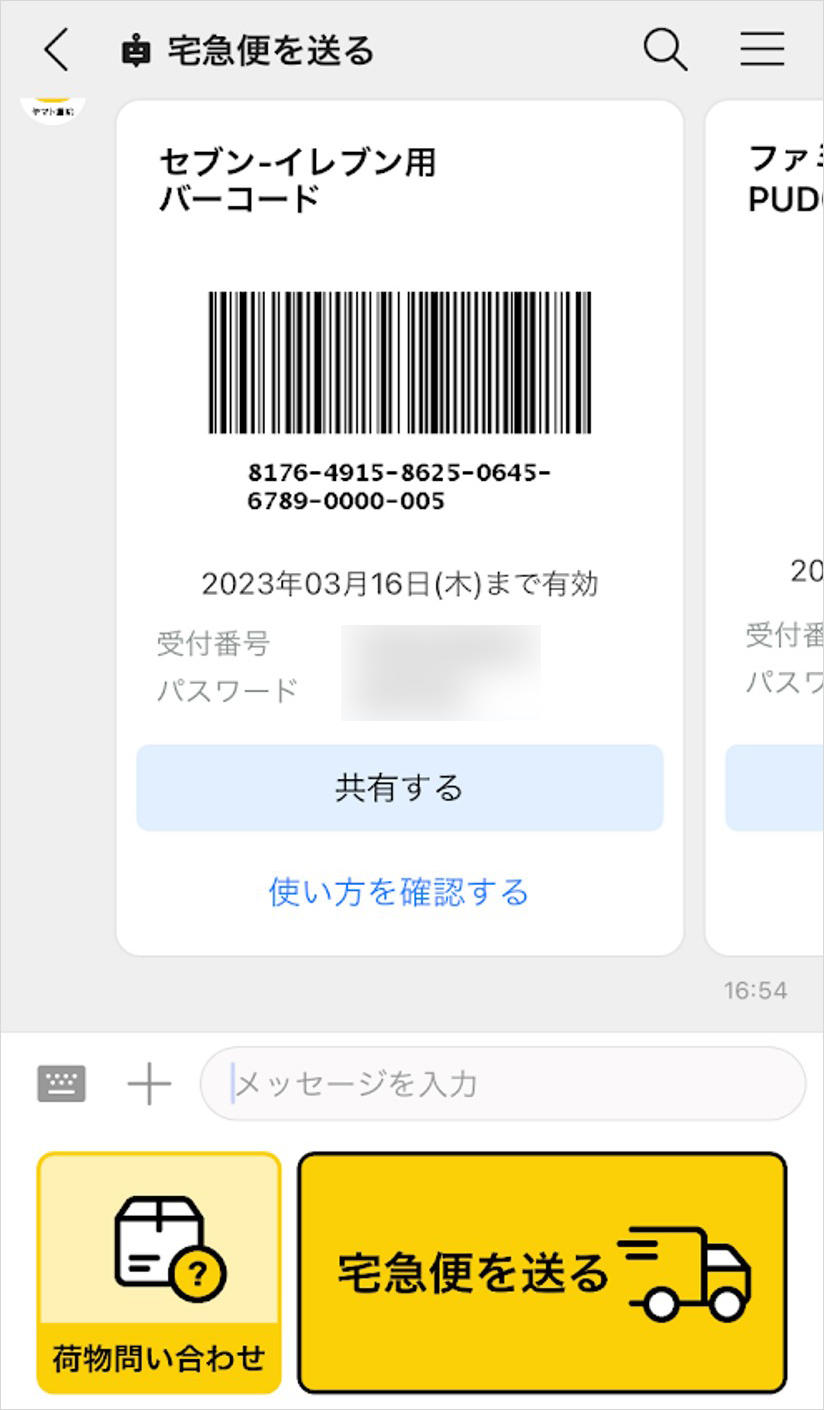Switch to keyboard input icon
The height and width of the screenshot is (1410, 824).
(x=62, y=1084)
